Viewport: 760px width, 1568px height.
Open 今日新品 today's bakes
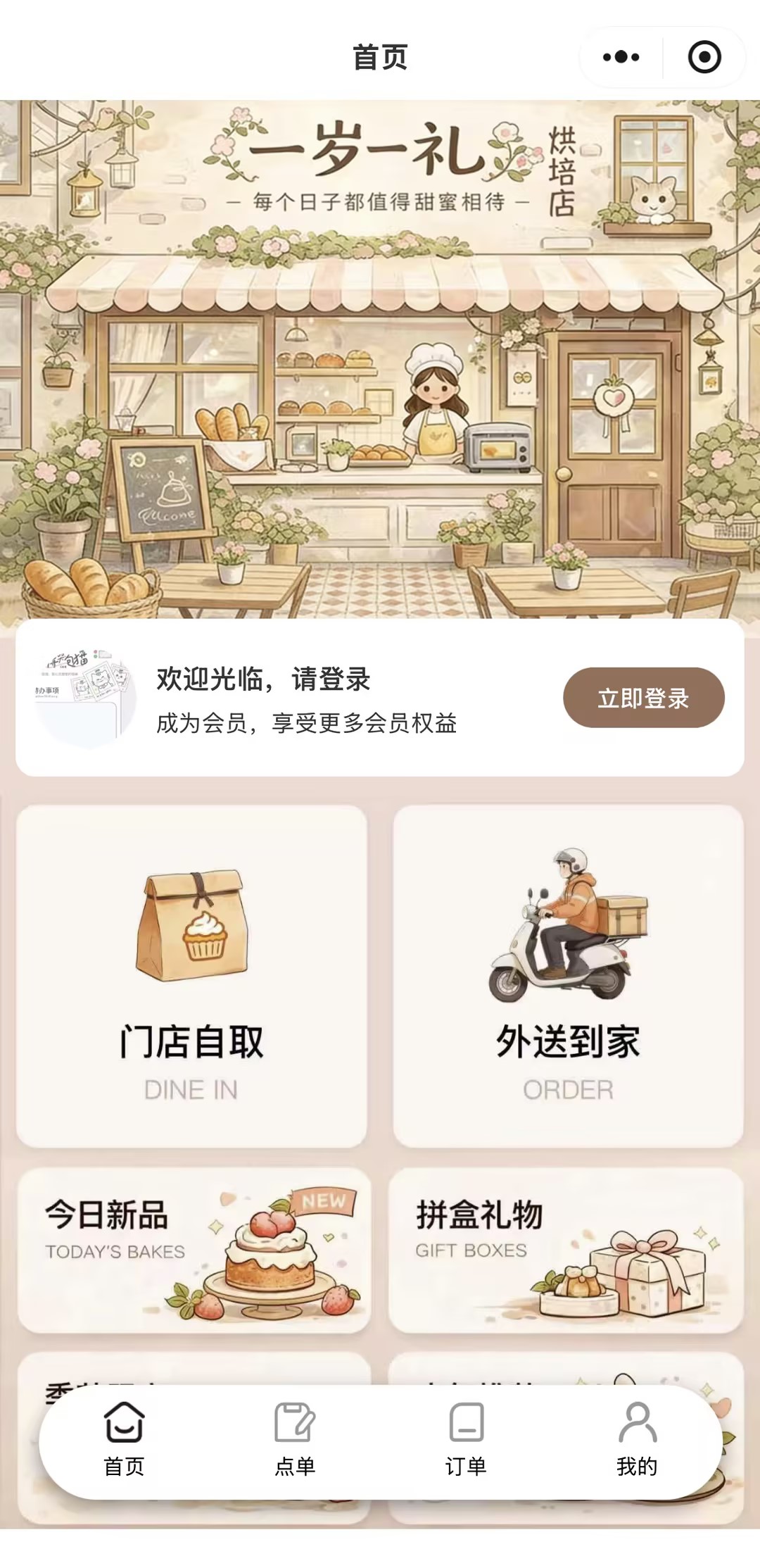tap(194, 1250)
